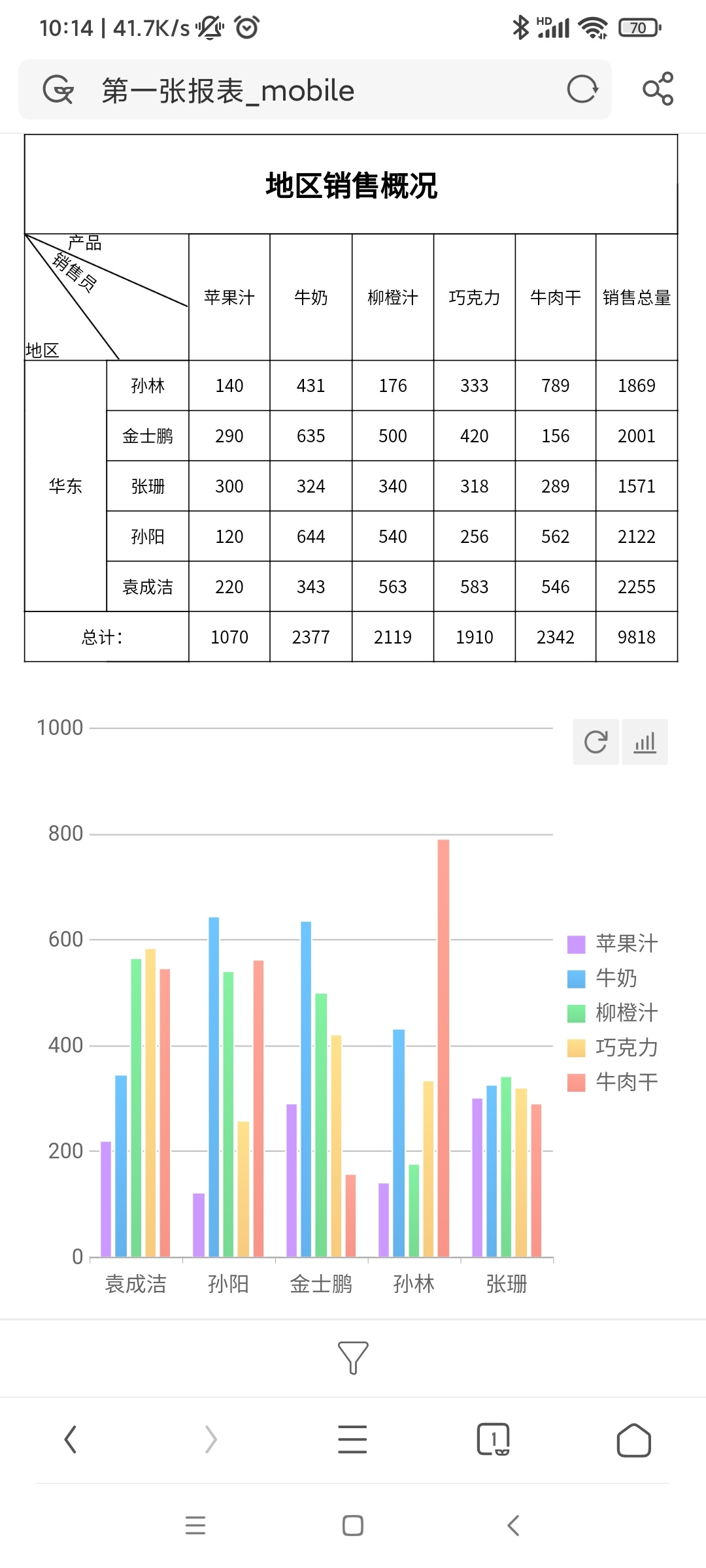Tap the system home button
The width and height of the screenshot is (706, 1568).
coord(353,1526)
